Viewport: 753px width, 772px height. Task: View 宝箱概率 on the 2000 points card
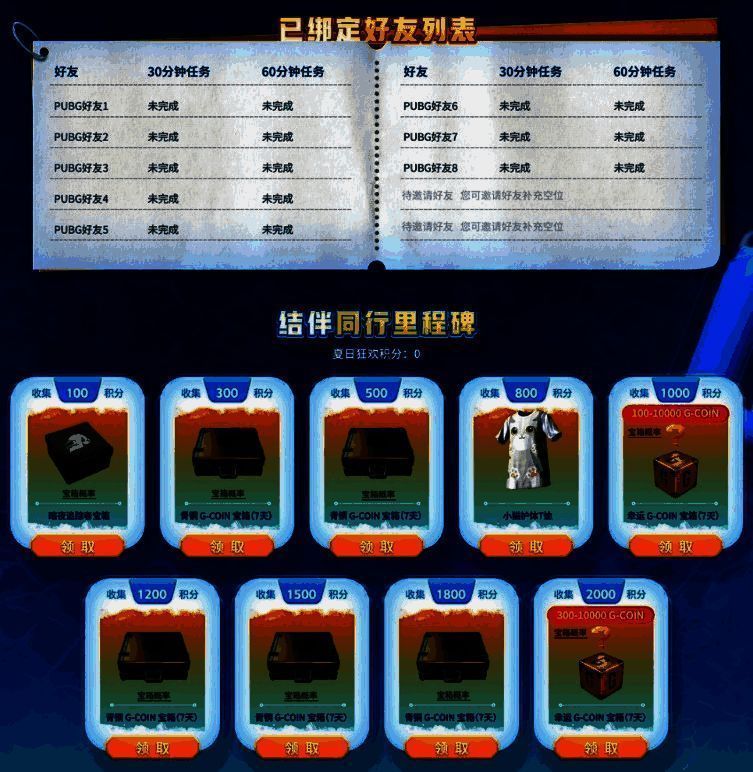(569, 634)
